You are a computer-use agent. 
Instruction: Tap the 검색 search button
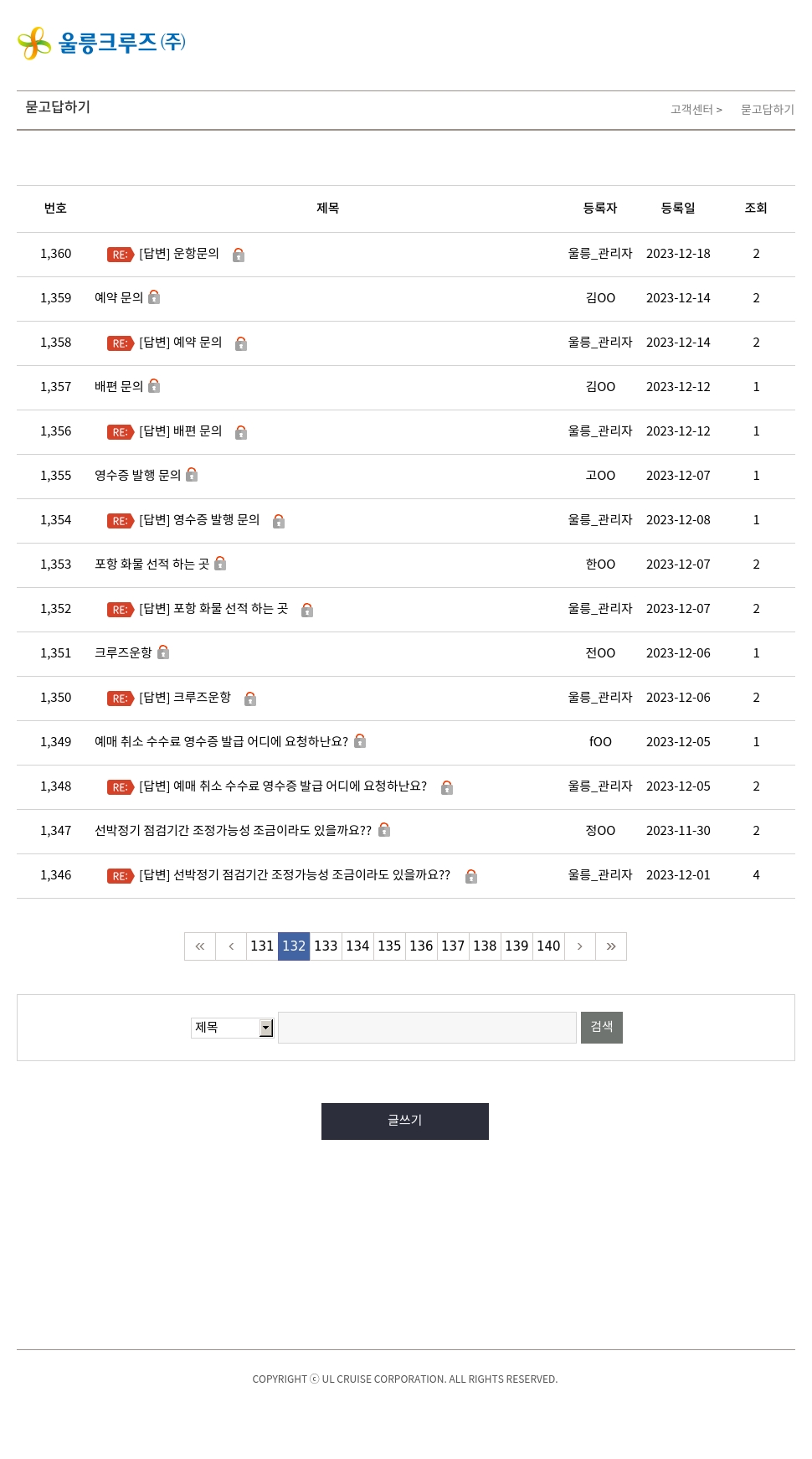tap(602, 1028)
